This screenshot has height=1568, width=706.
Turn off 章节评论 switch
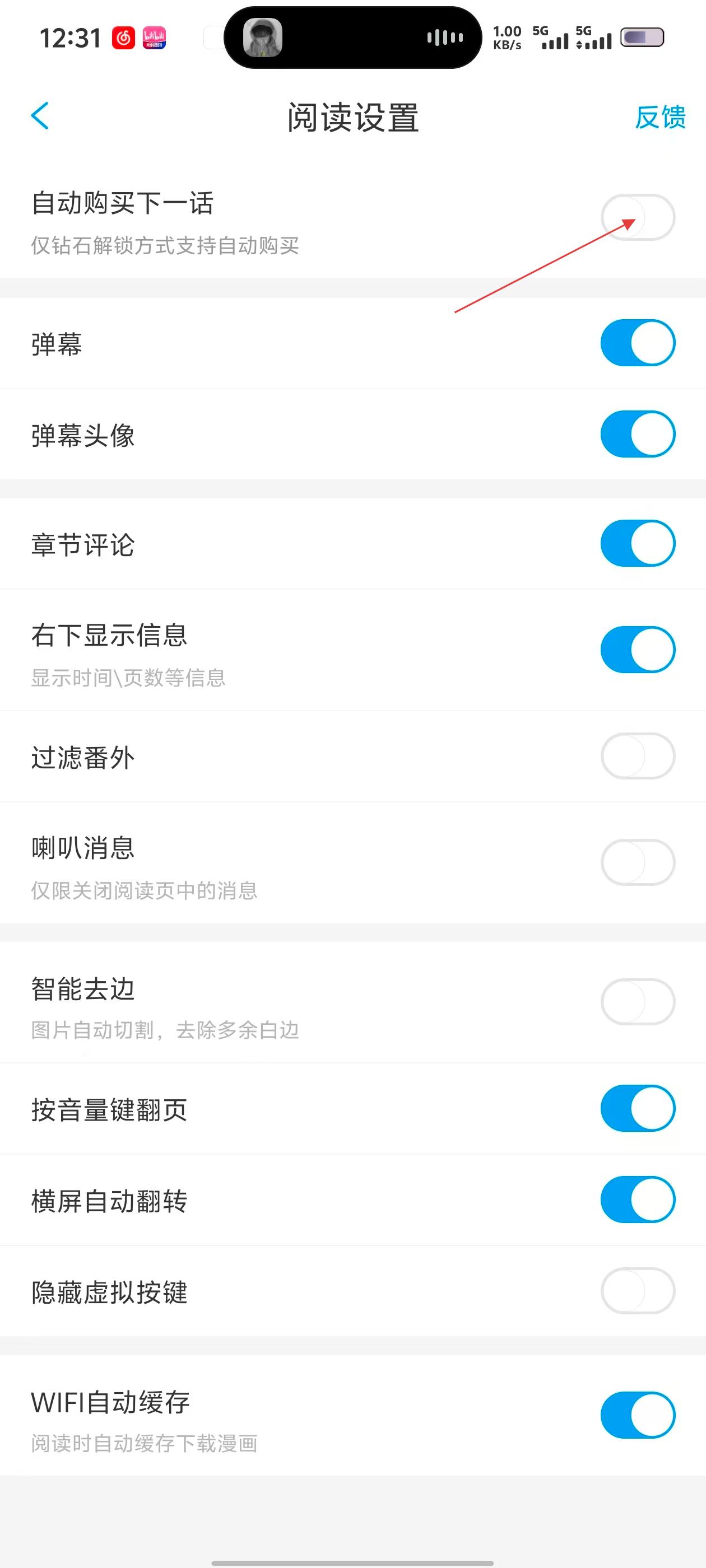(x=637, y=543)
